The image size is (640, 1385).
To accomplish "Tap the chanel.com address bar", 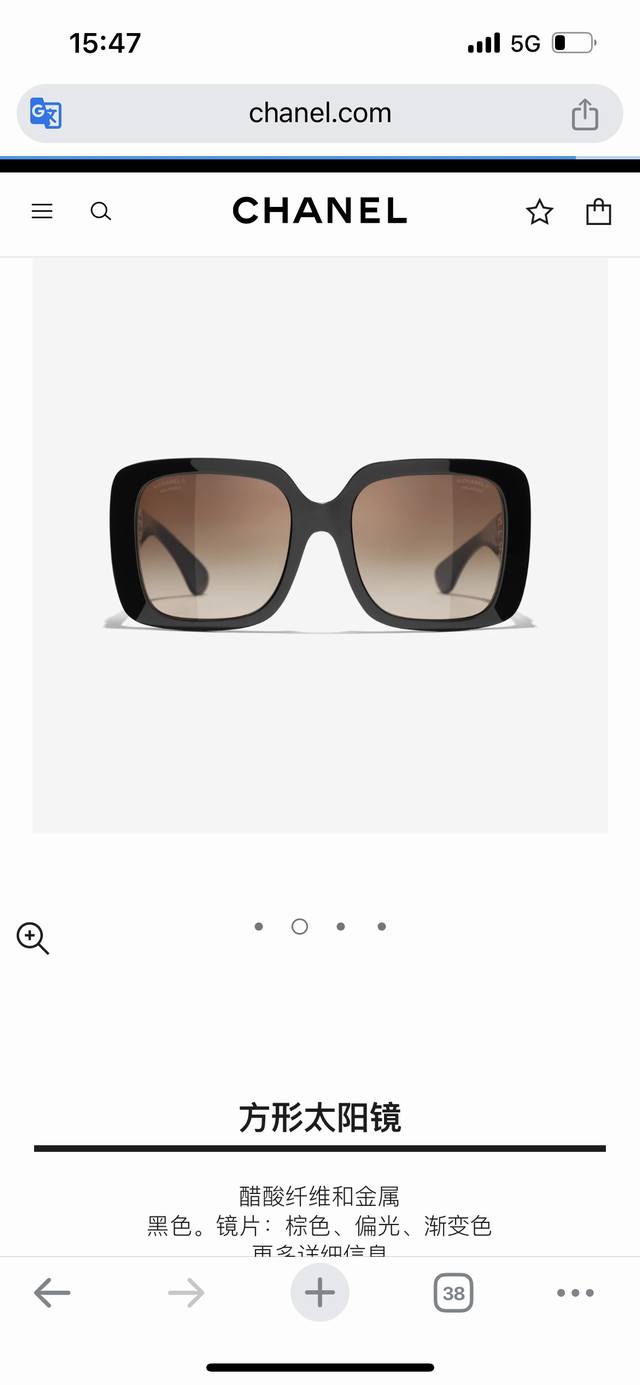I will [320, 113].
